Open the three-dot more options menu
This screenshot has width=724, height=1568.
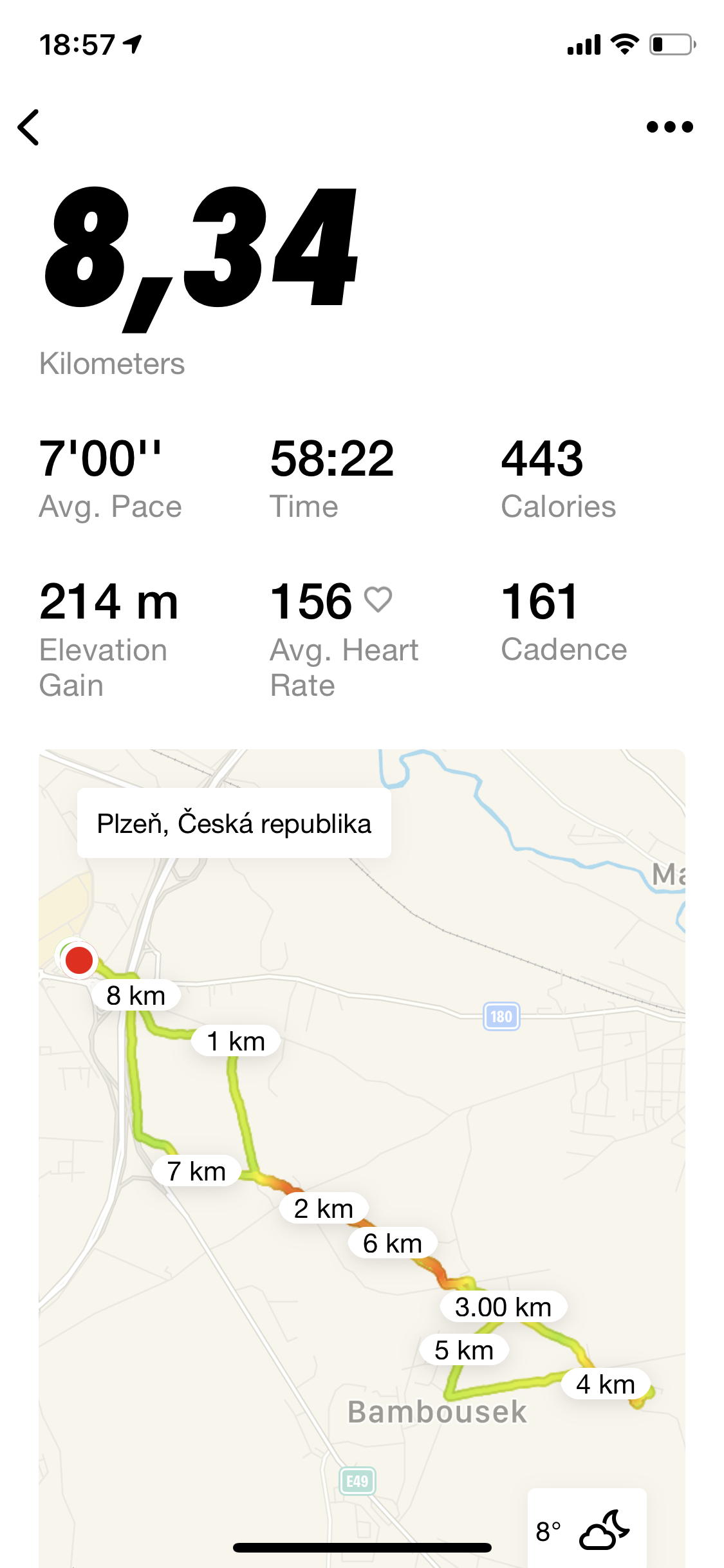pyautogui.click(x=669, y=127)
